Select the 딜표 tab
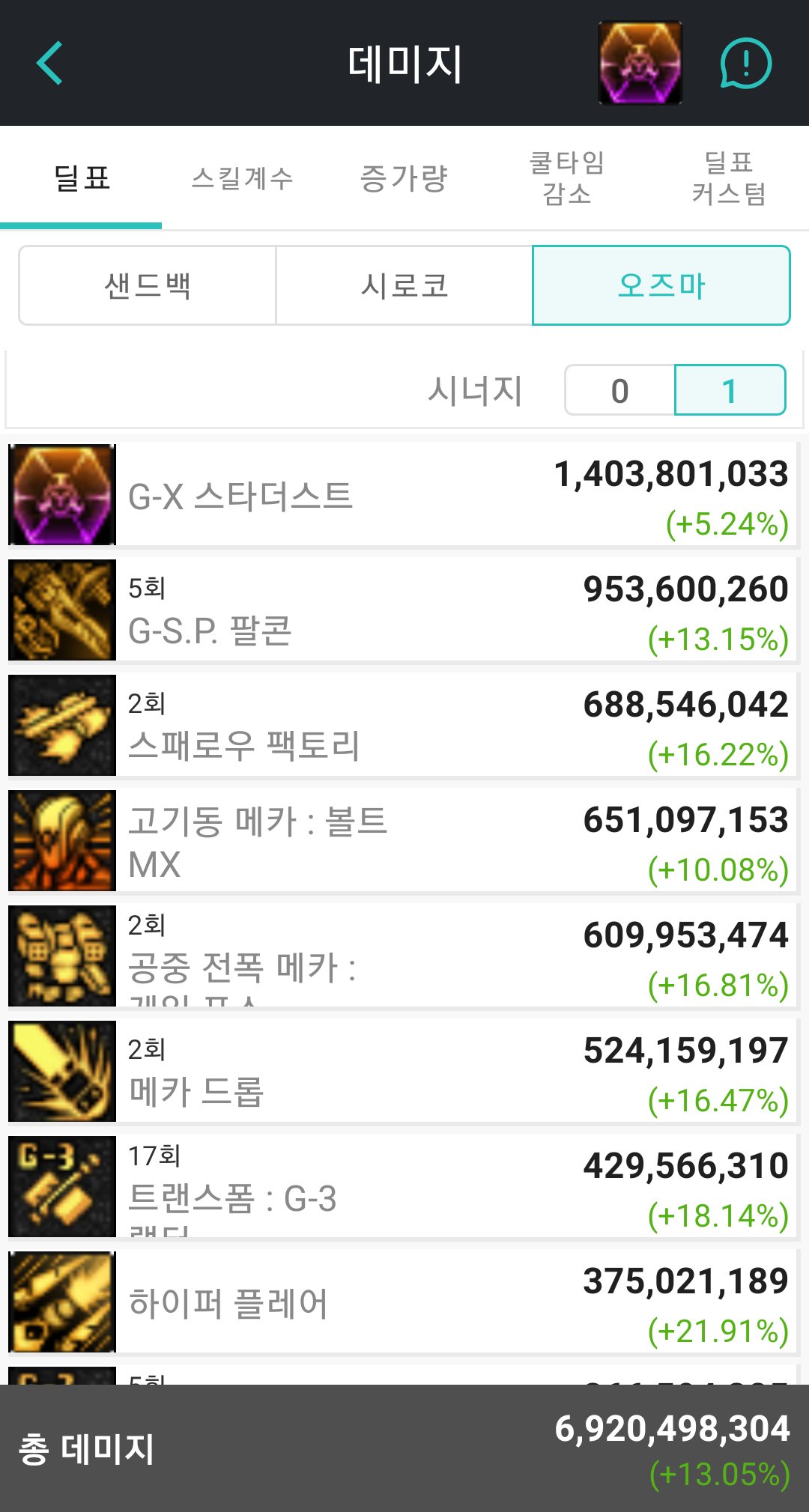Screen dimensions: 809x1512 click(81, 178)
